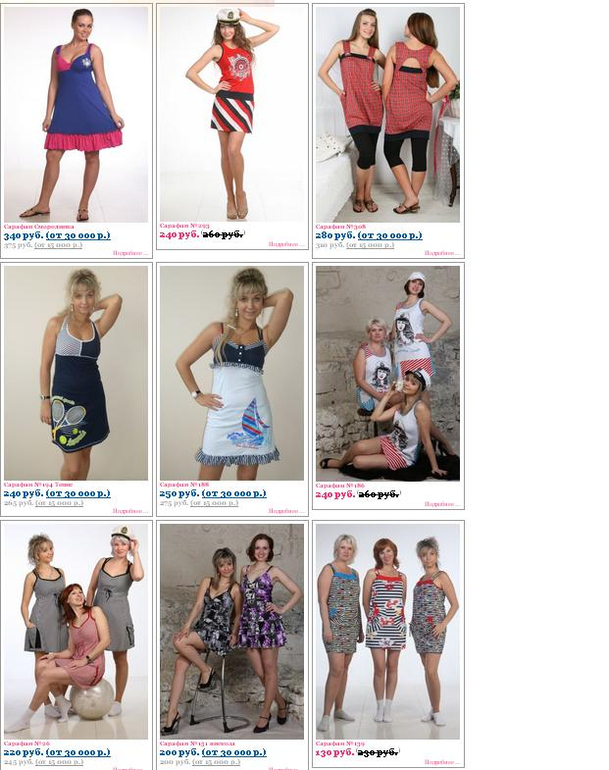Open the Сарафан №293 product photo
This screenshot has height=770, width=609.
pyautogui.click(x=232, y=114)
